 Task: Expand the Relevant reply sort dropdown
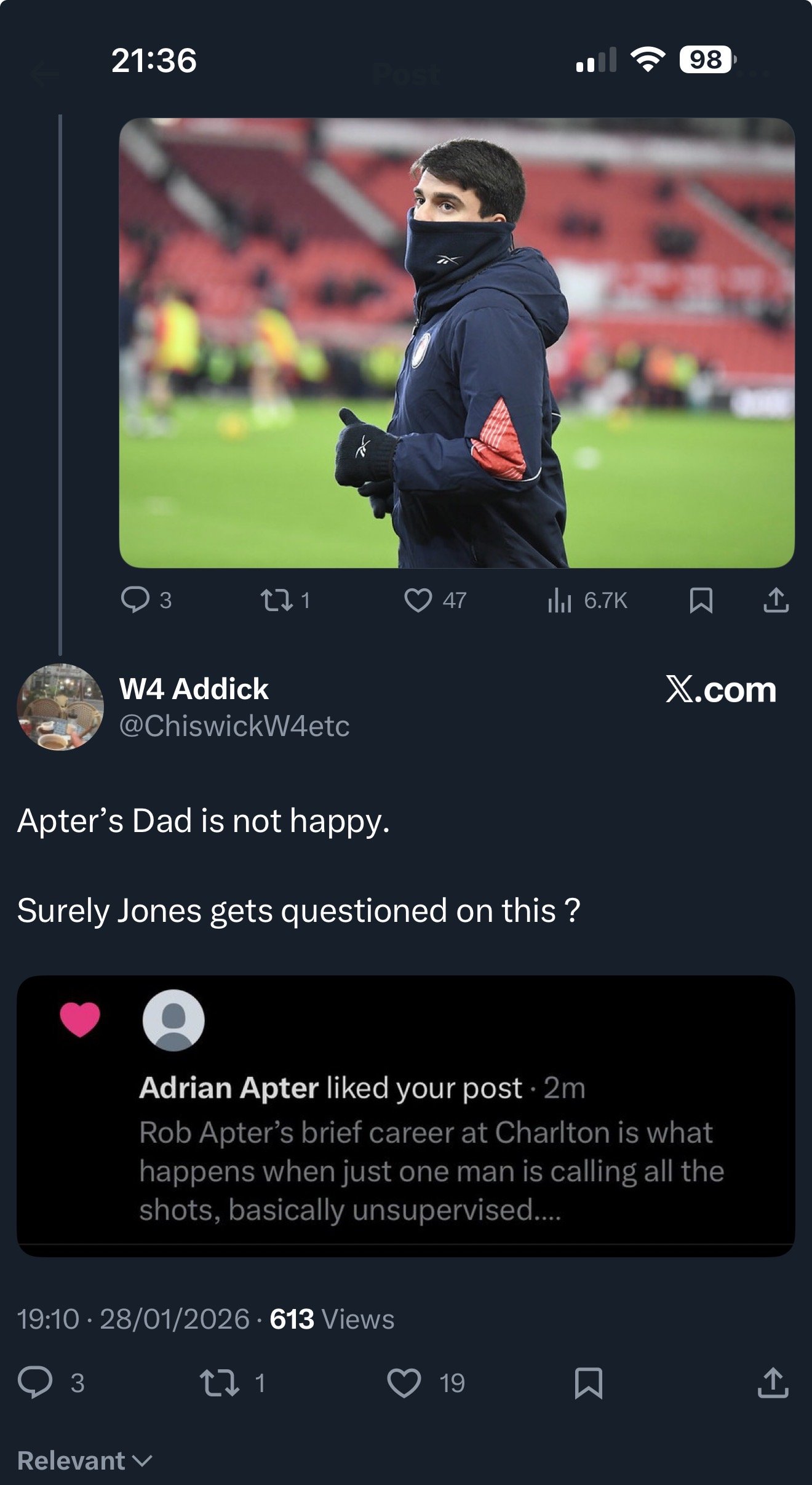point(84,1460)
